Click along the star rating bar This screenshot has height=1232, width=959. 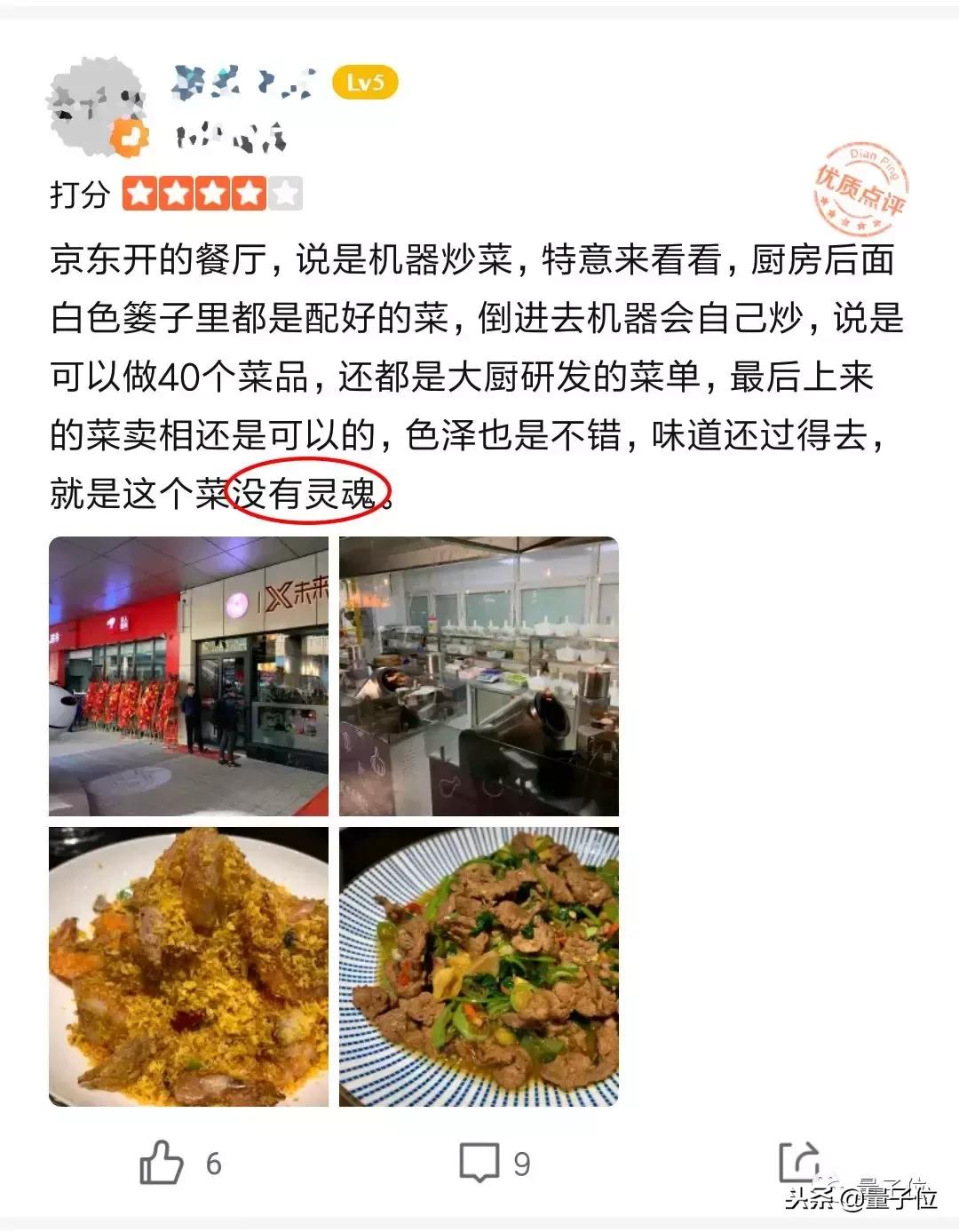pos(211,189)
